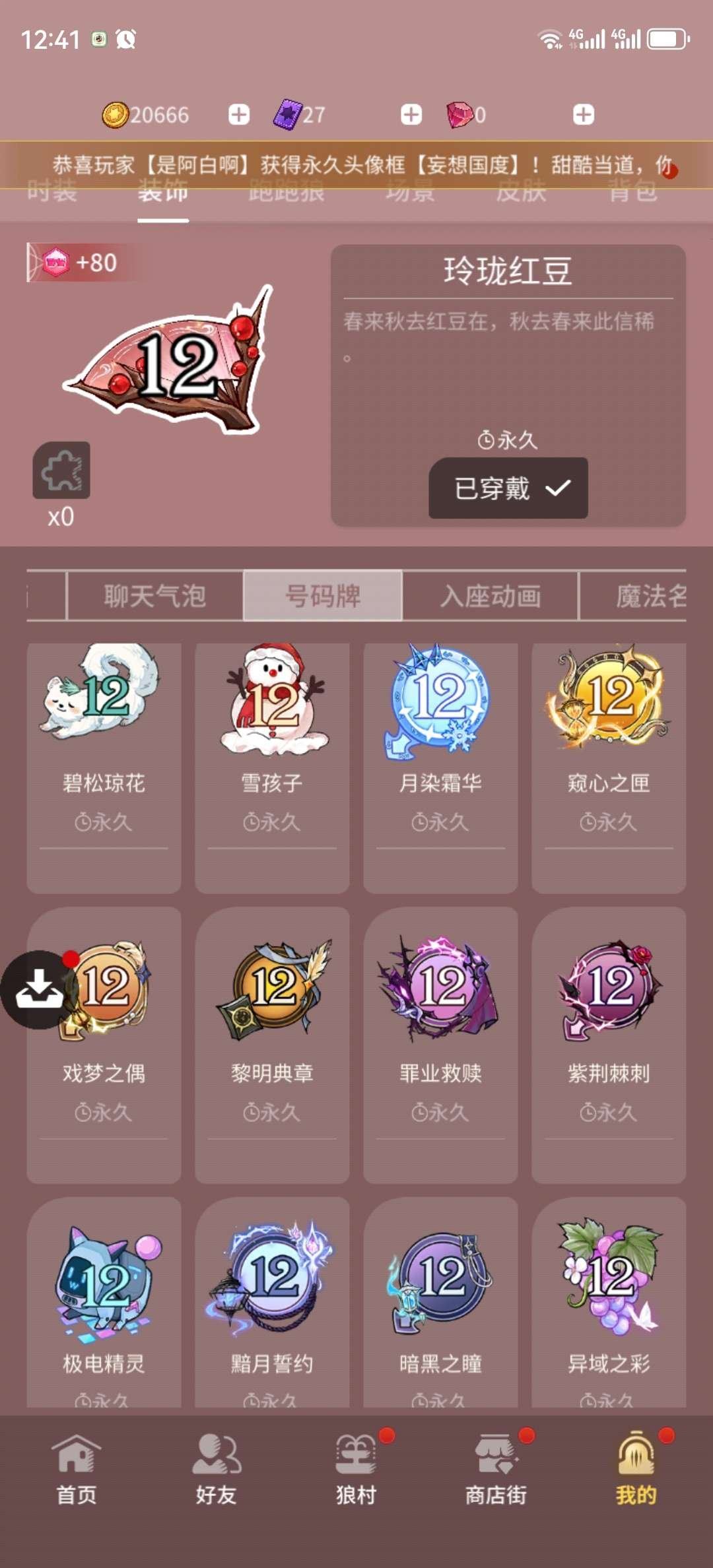Tap the red gem plus button
713x1568 pixels.
tap(582, 114)
